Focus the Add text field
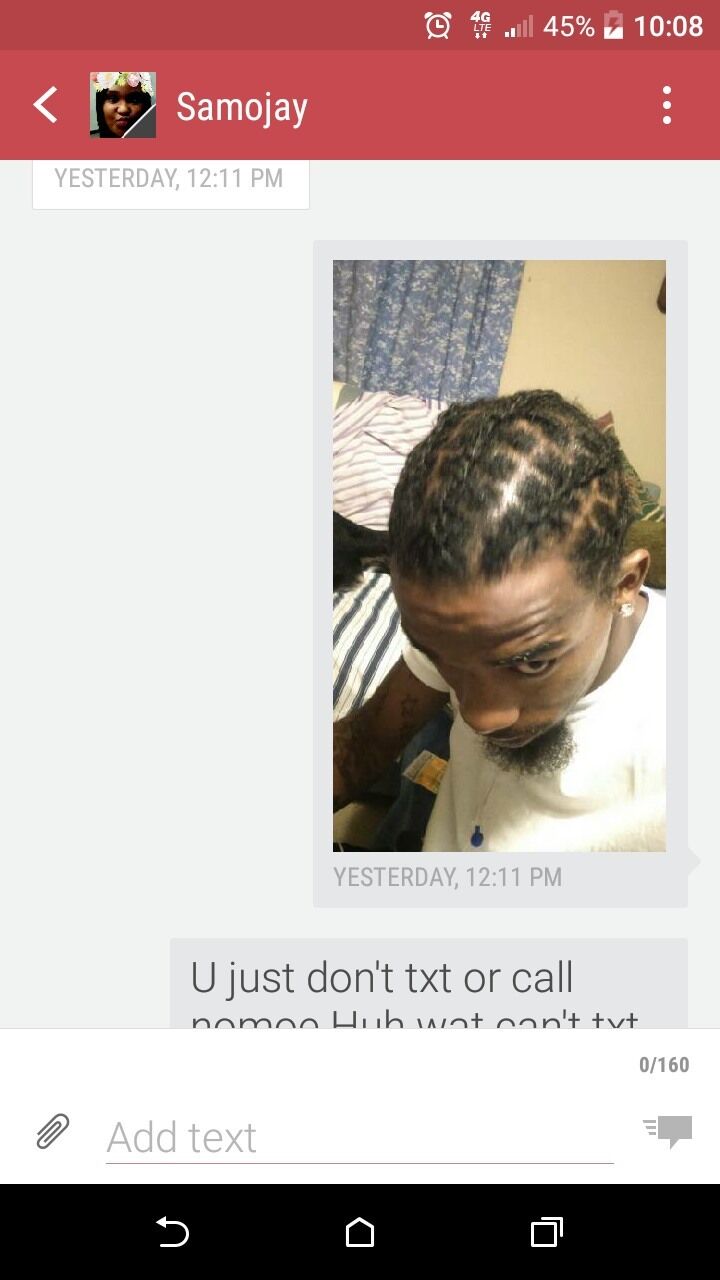This screenshot has width=720, height=1280. tap(359, 1138)
